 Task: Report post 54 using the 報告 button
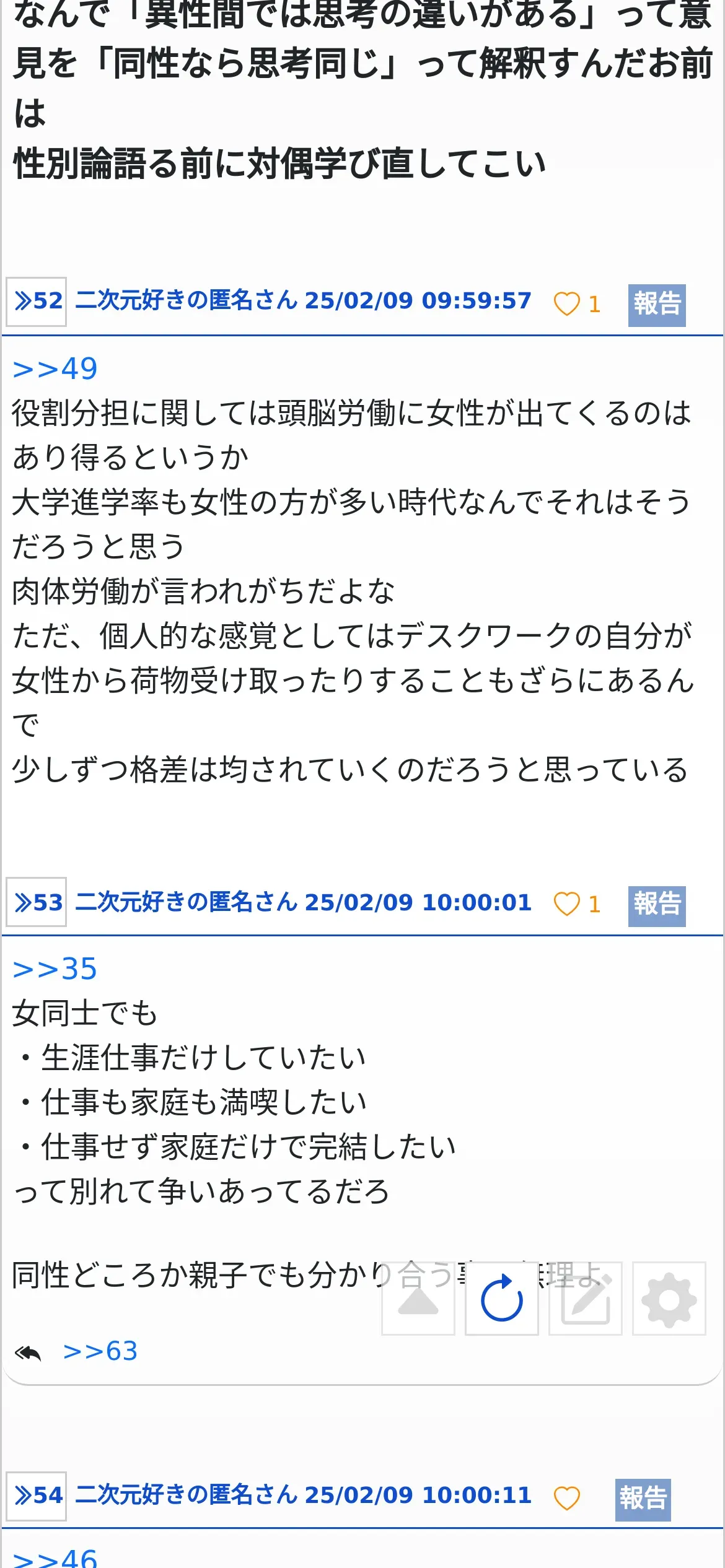(643, 1499)
